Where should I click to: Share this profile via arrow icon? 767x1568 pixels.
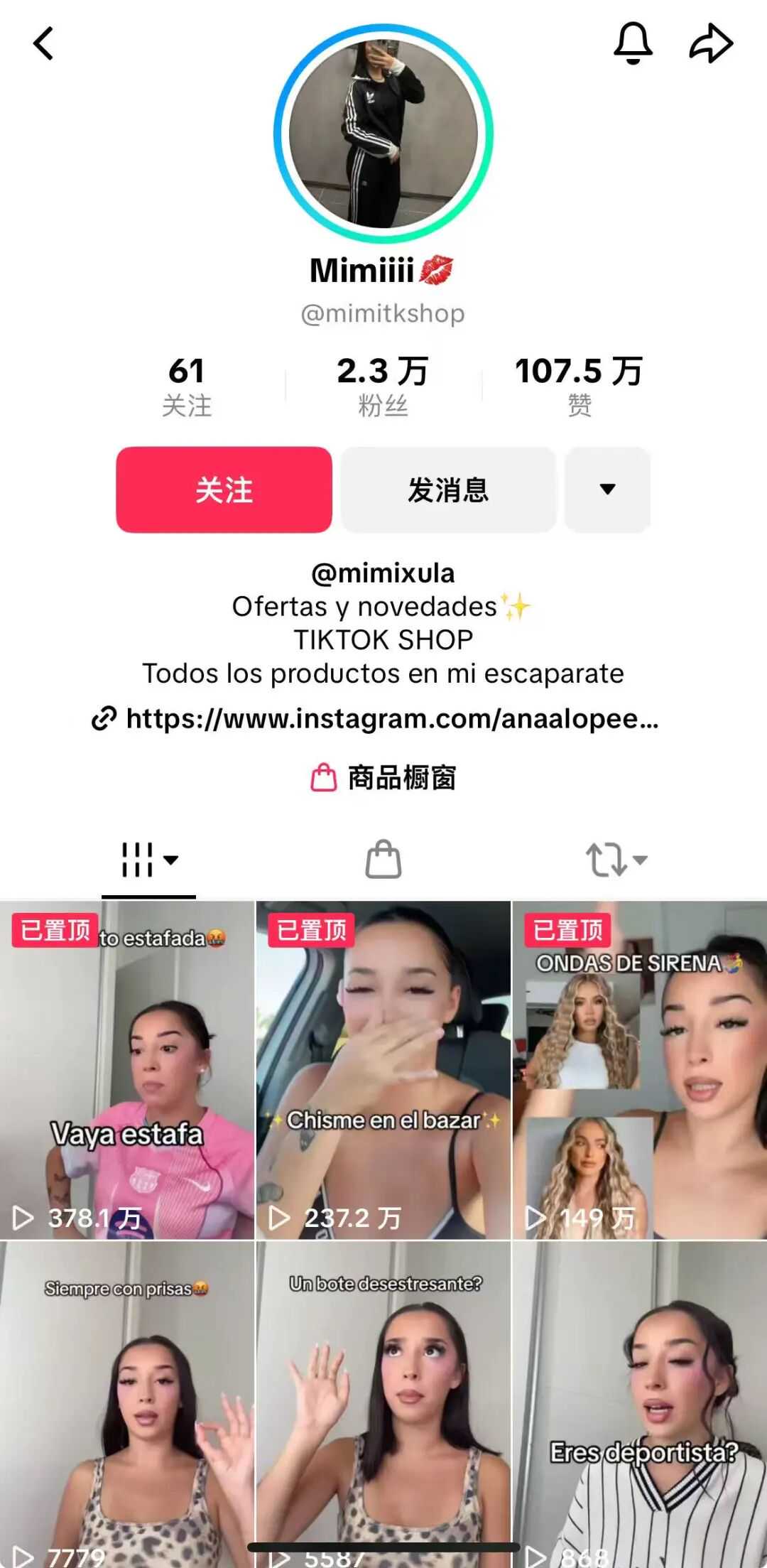711,43
